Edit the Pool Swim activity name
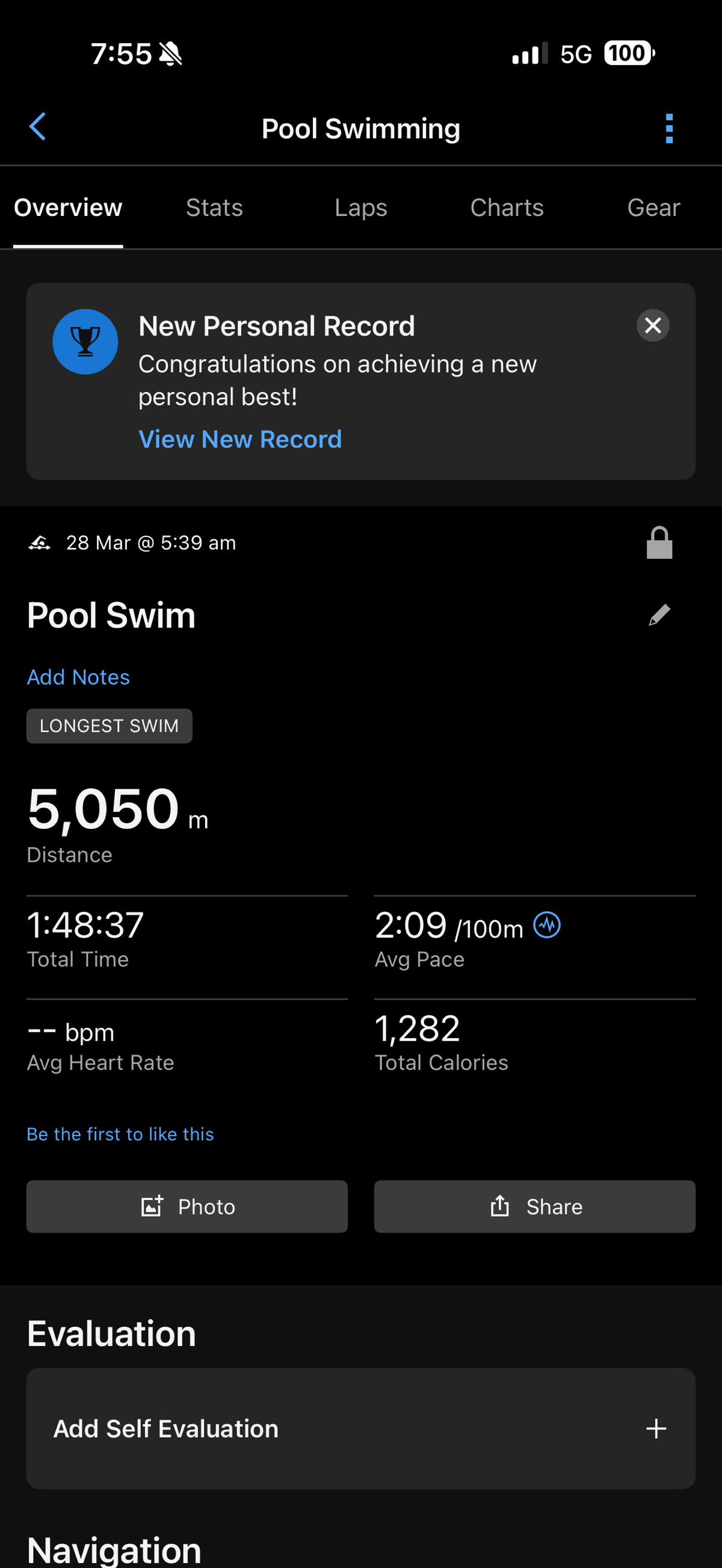This screenshot has height=1568, width=722. [x=659, y=615]
